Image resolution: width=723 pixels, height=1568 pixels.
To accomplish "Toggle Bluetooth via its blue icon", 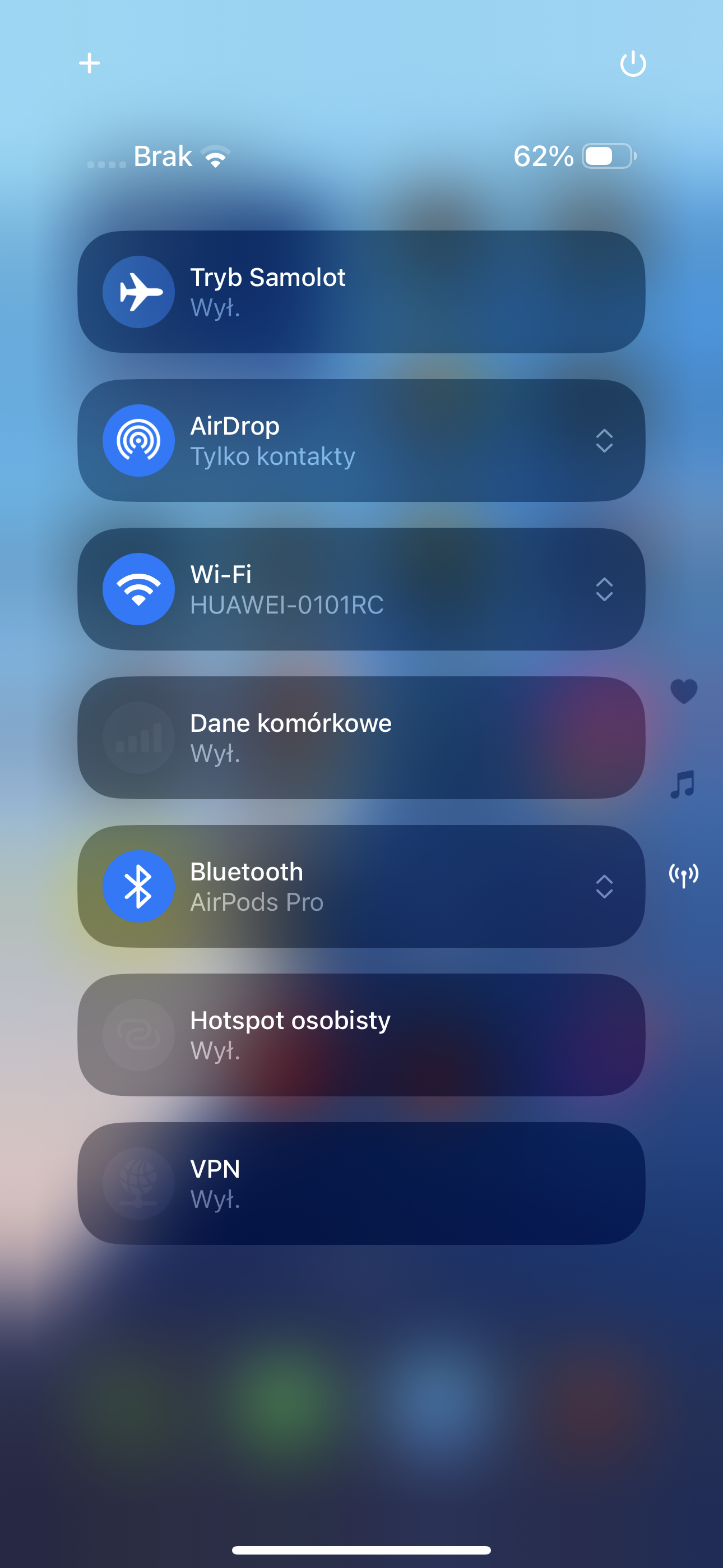I will coord(139,886).
